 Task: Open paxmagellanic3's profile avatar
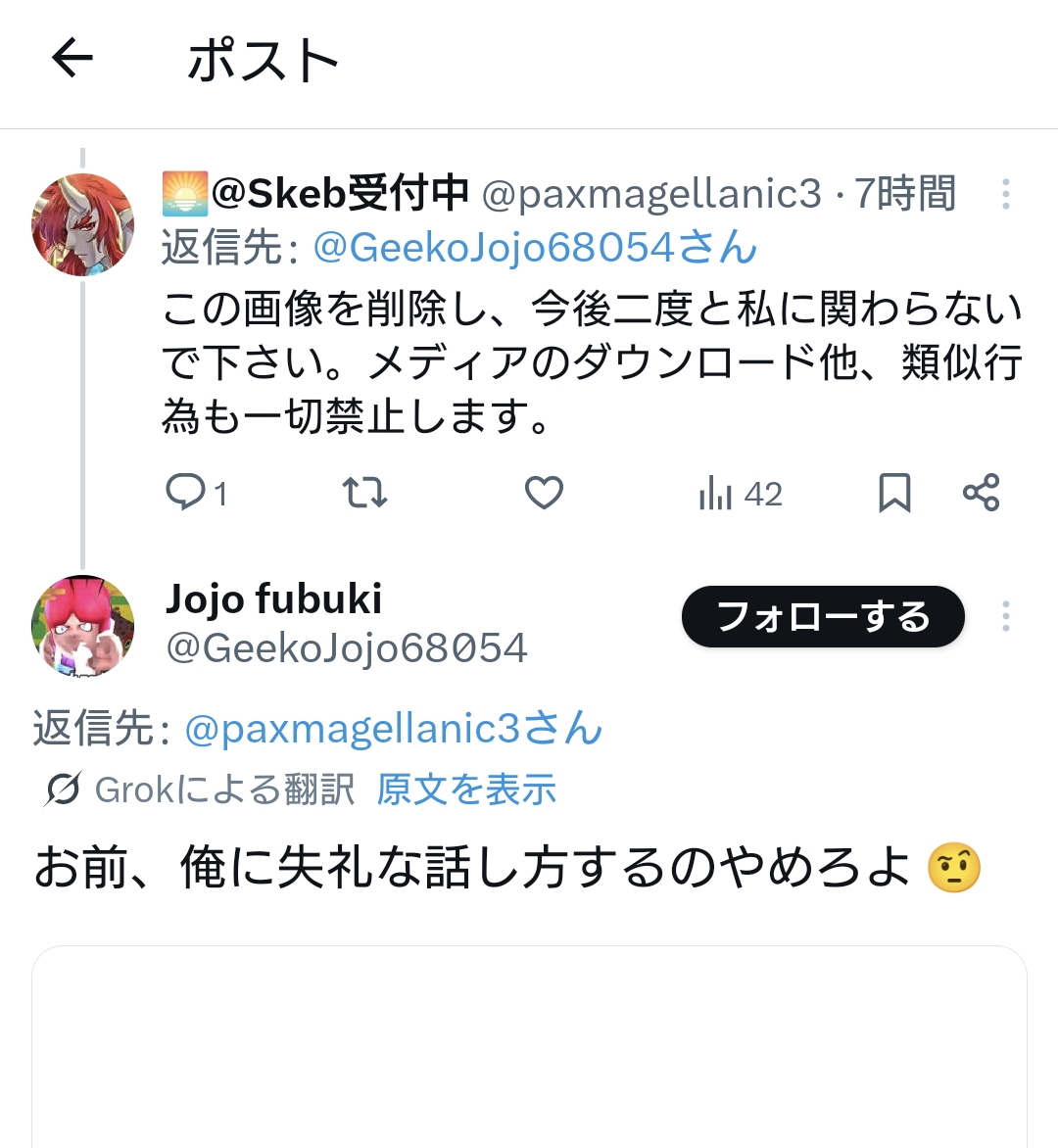(x=83, y=224)
